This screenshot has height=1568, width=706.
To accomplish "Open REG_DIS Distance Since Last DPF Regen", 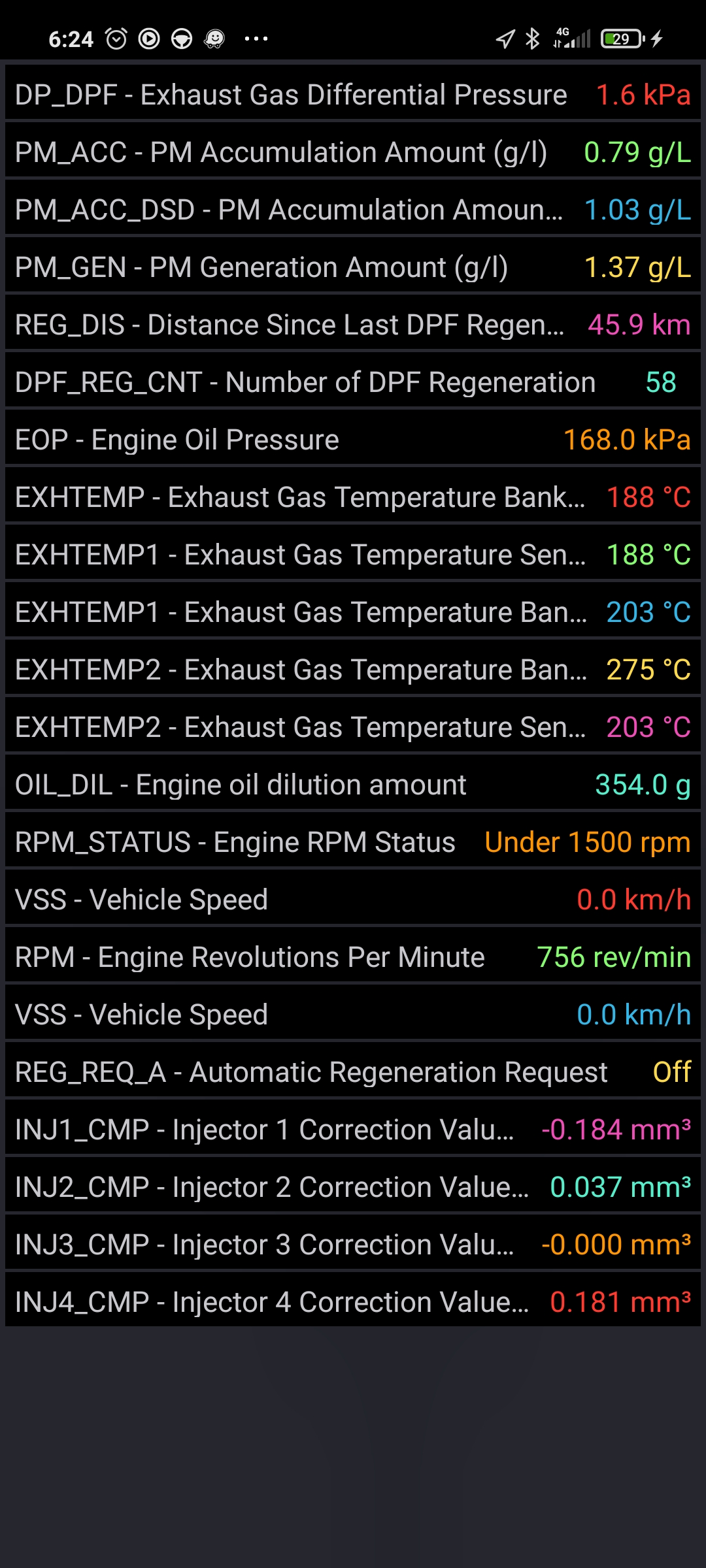I will point(353,325).
